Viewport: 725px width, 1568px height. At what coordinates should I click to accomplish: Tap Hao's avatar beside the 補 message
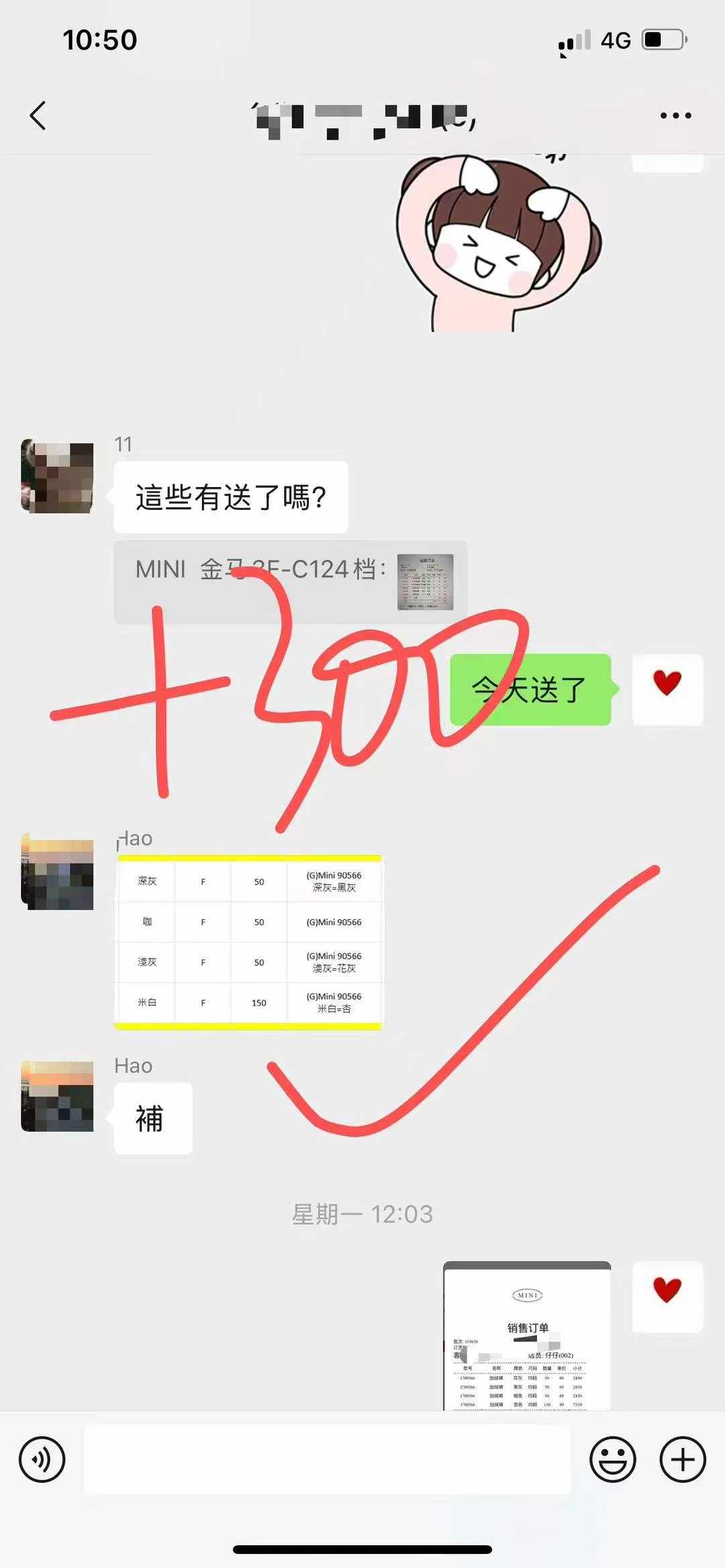click(58, 1096)
